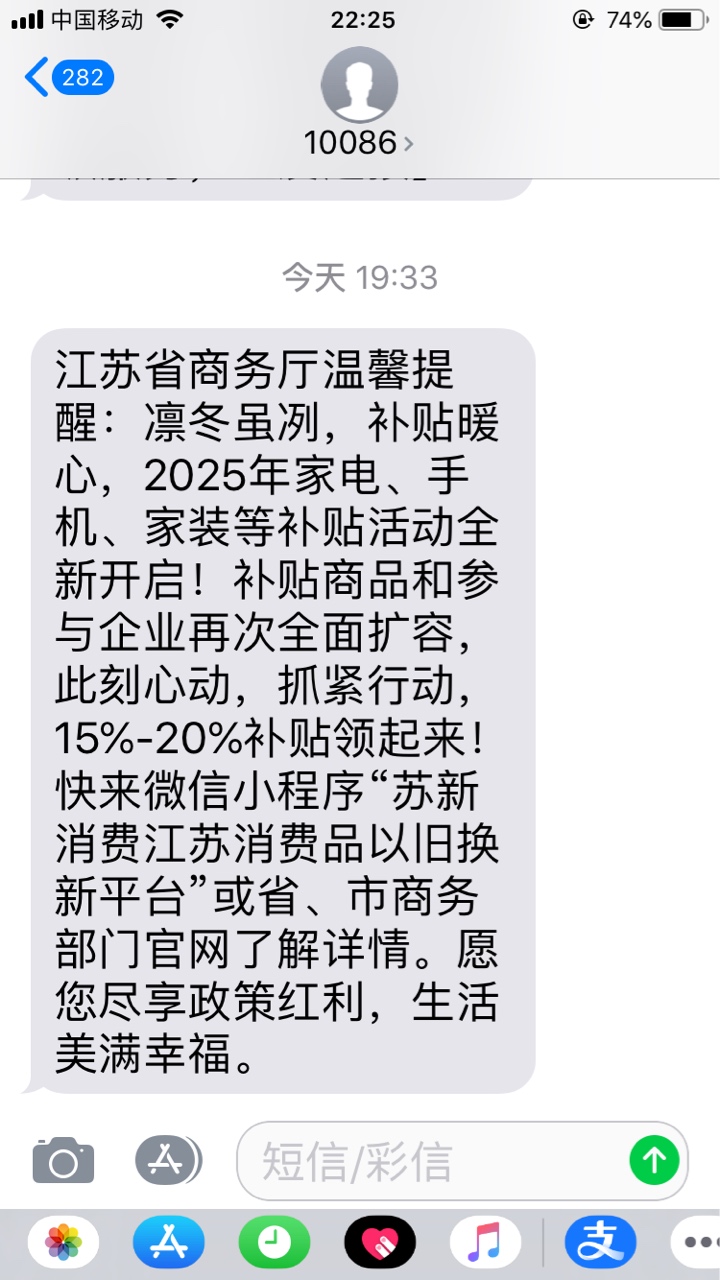Go back to the messages list
The height and width of the screenshot is (1280, 720).
[68, 78]
